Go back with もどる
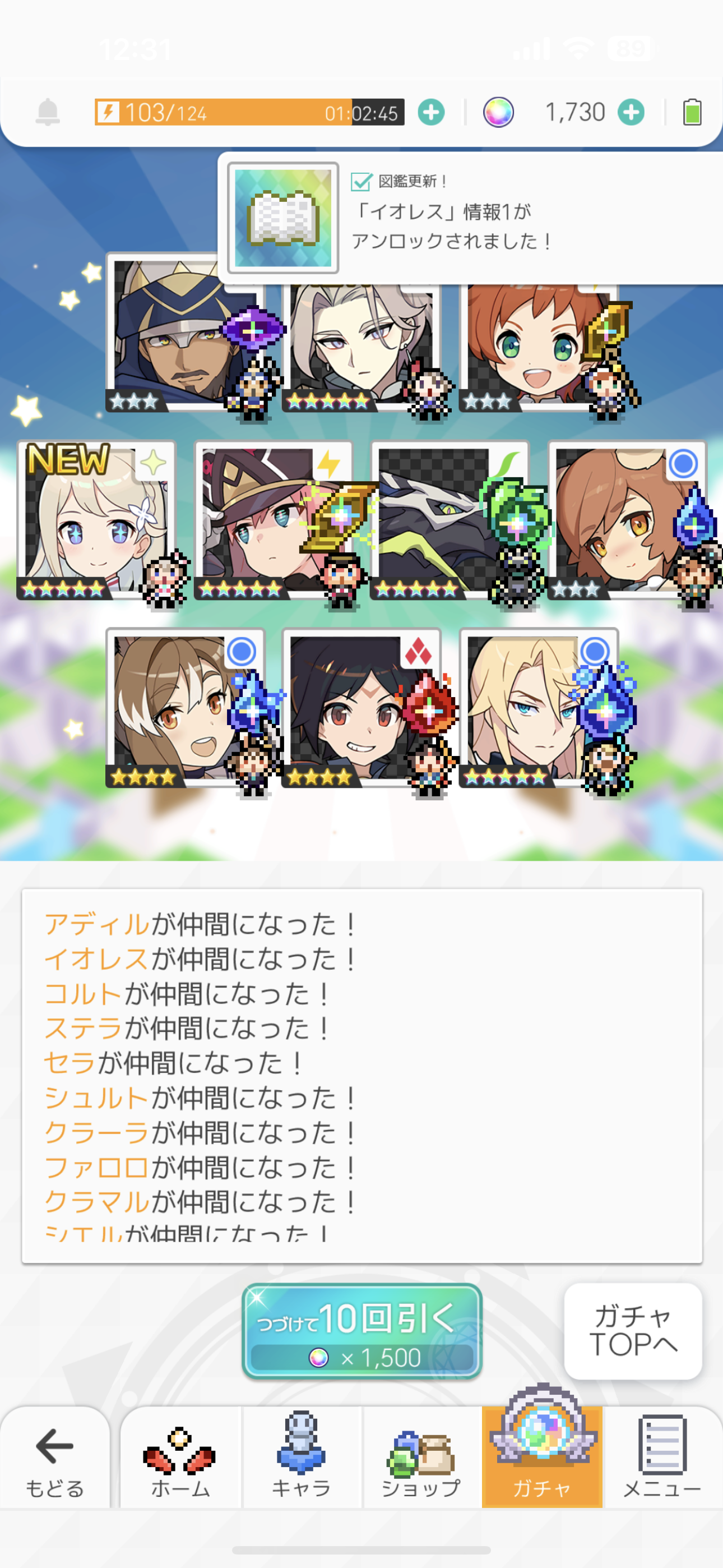Screen dimensions: 723x1568 (x=55, y=1461)
